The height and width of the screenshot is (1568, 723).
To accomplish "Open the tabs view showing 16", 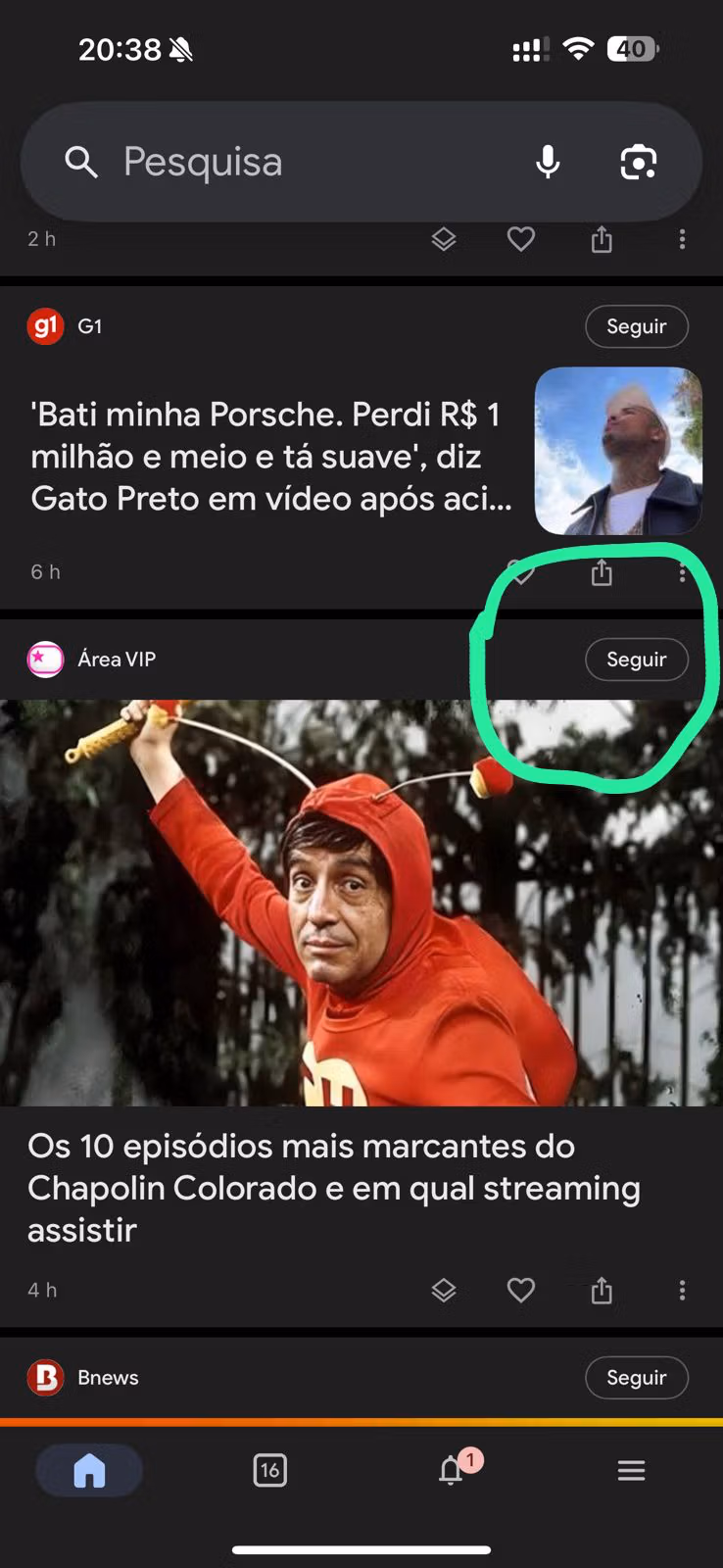I will tap(269, 1470).
